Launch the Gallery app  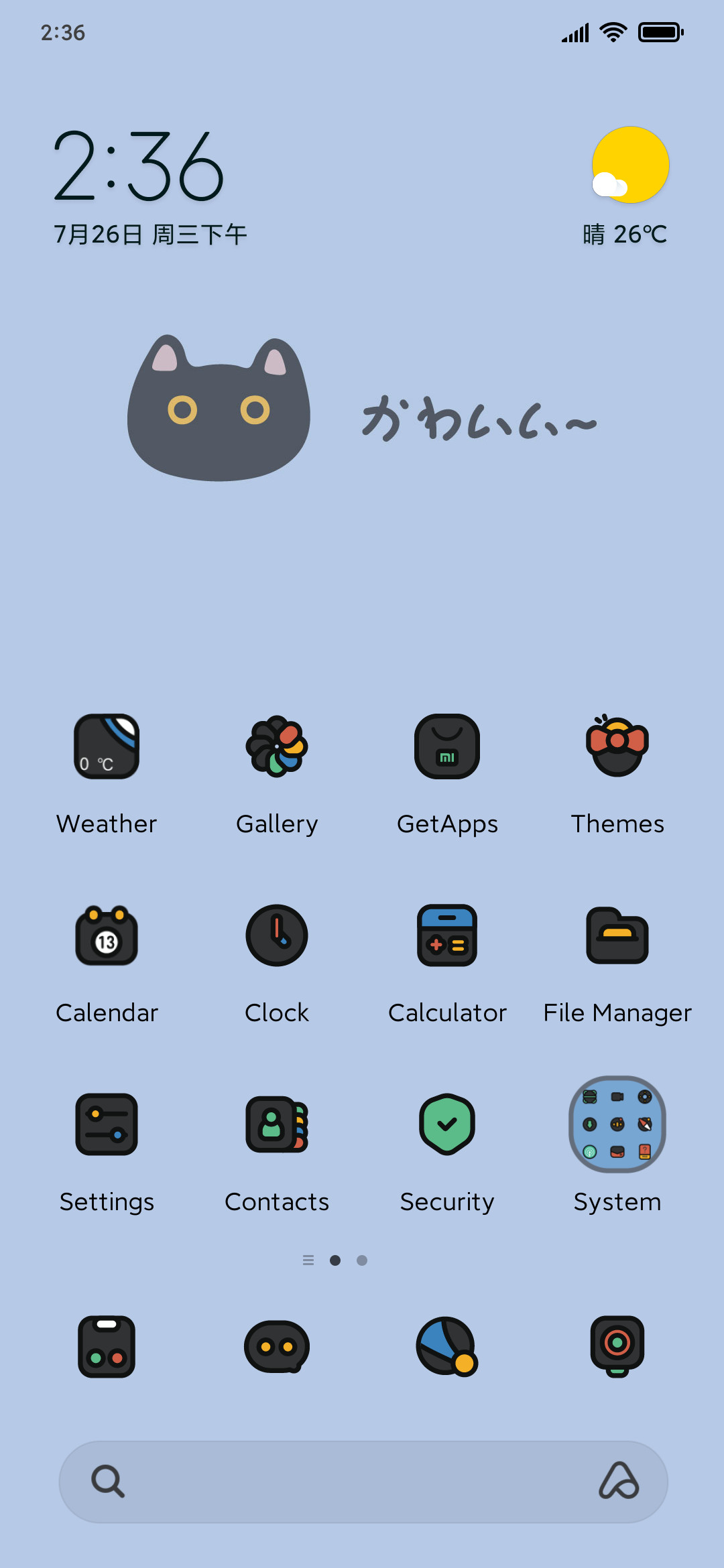click(277, 746)
